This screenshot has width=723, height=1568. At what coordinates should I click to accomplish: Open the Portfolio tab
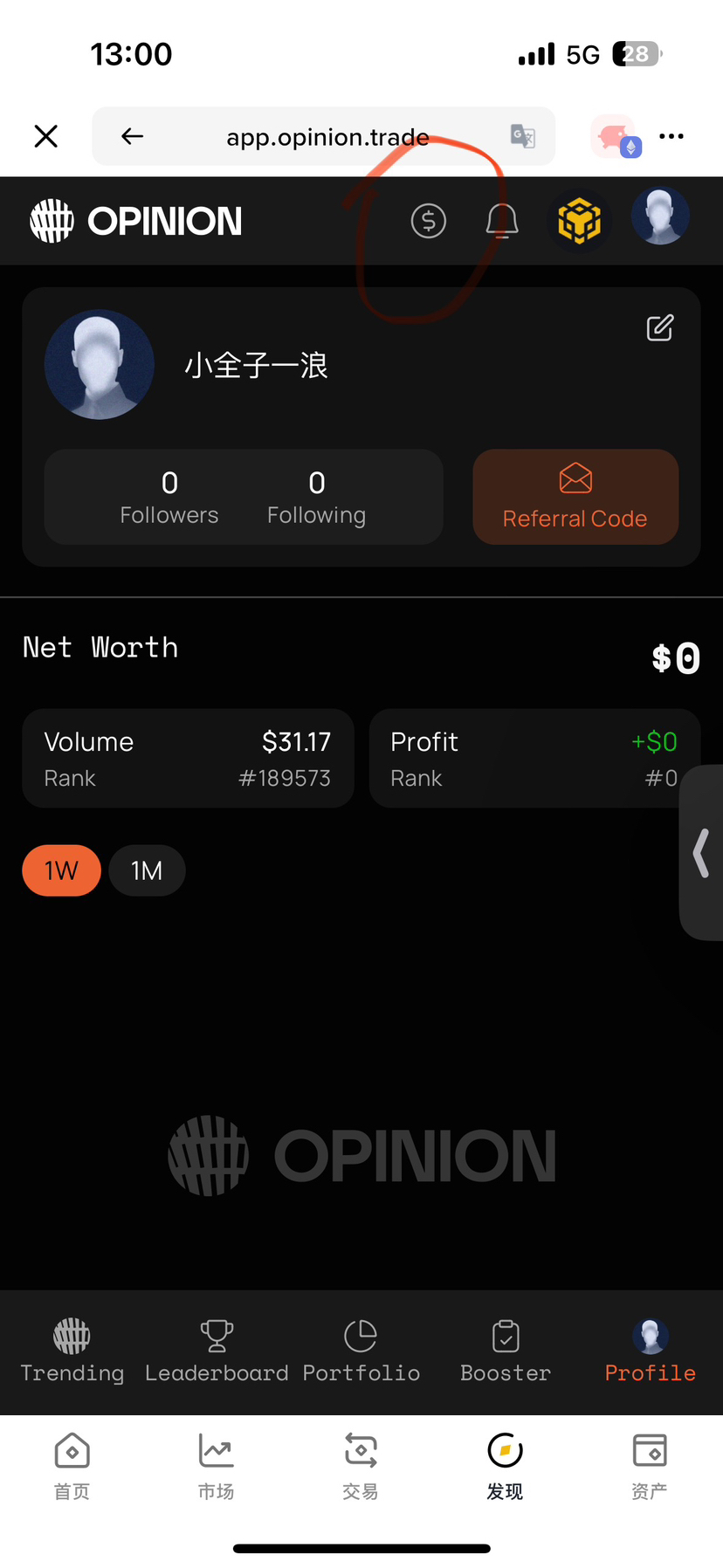(x=361, y=1351)
